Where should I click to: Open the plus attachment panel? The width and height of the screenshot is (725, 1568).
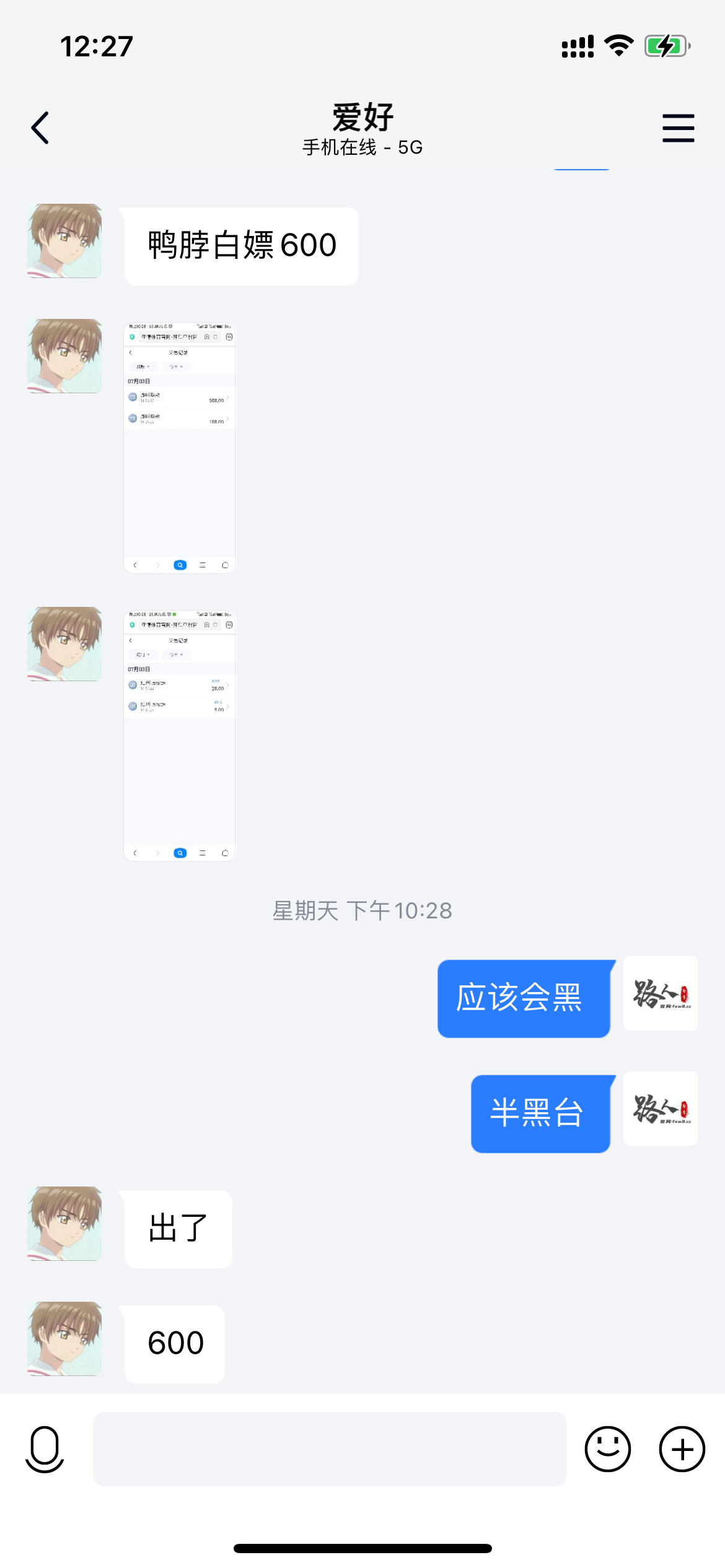coord(682,1449)
